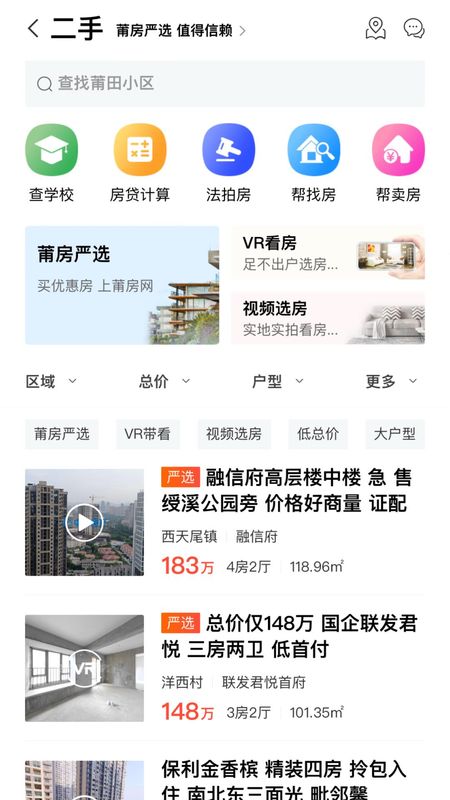Go back using the top-left arrow
This screenshot has width=450, height=800.
(34, 29)
